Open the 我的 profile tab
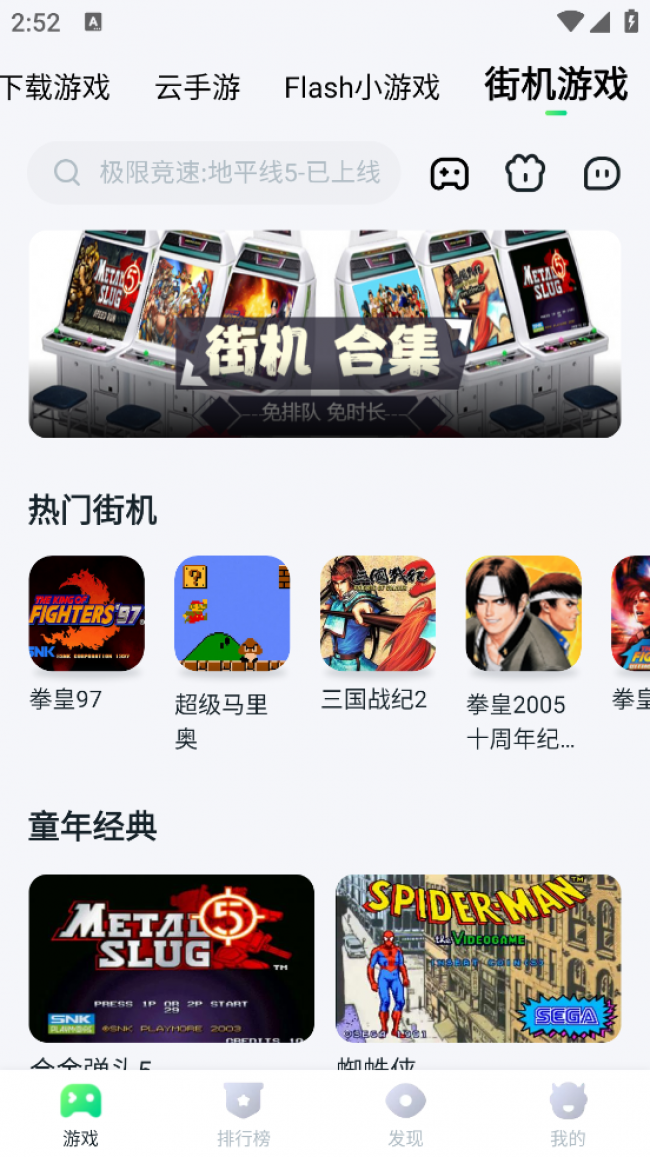 (568, 1115)
